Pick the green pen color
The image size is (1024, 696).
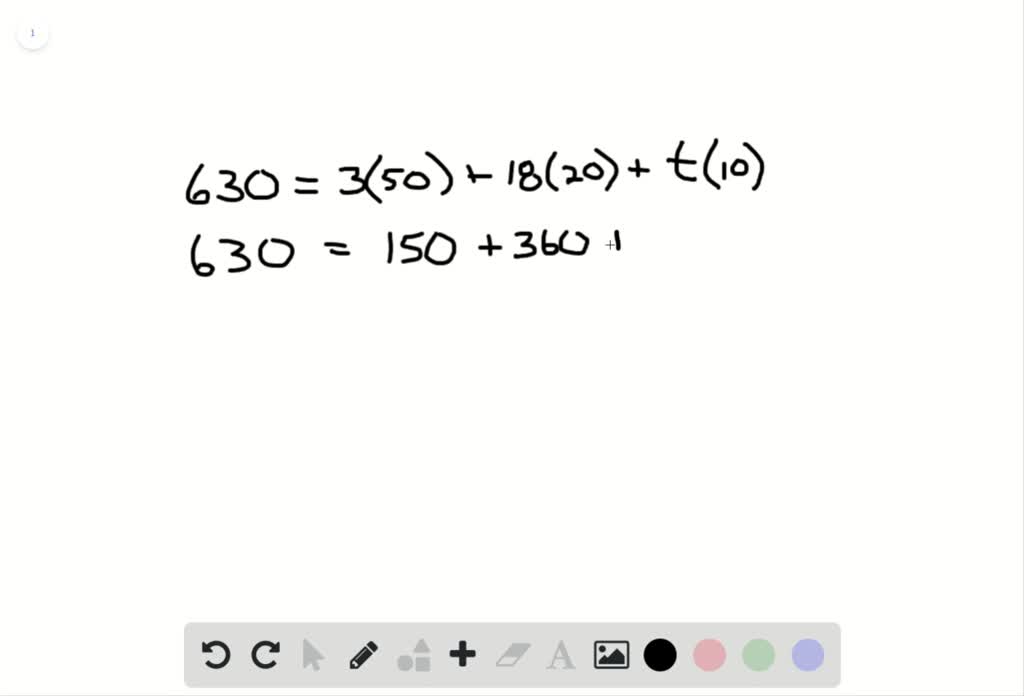click(x=758, y=655)
